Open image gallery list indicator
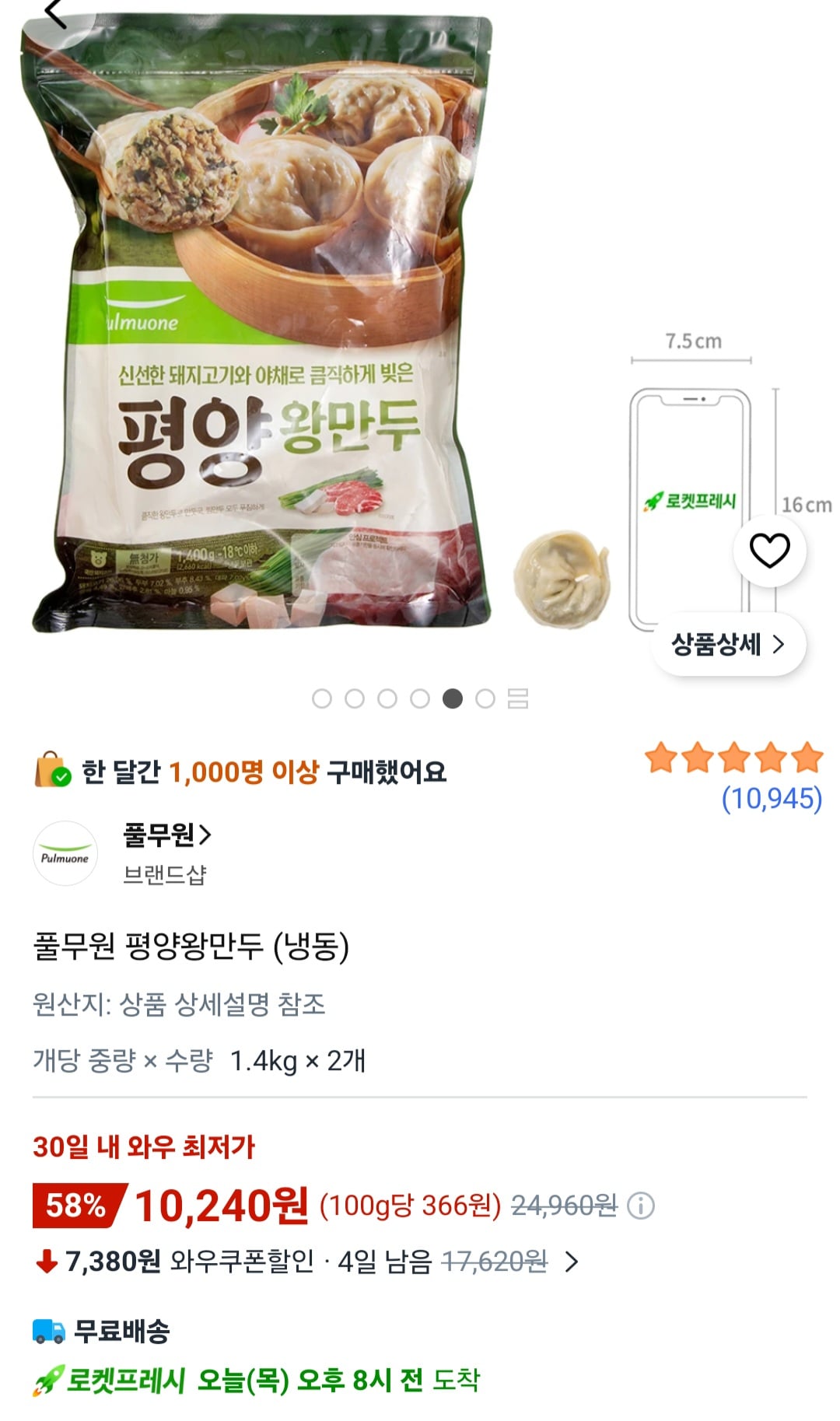Screen dimensions: 840x1421 (518, 698)
